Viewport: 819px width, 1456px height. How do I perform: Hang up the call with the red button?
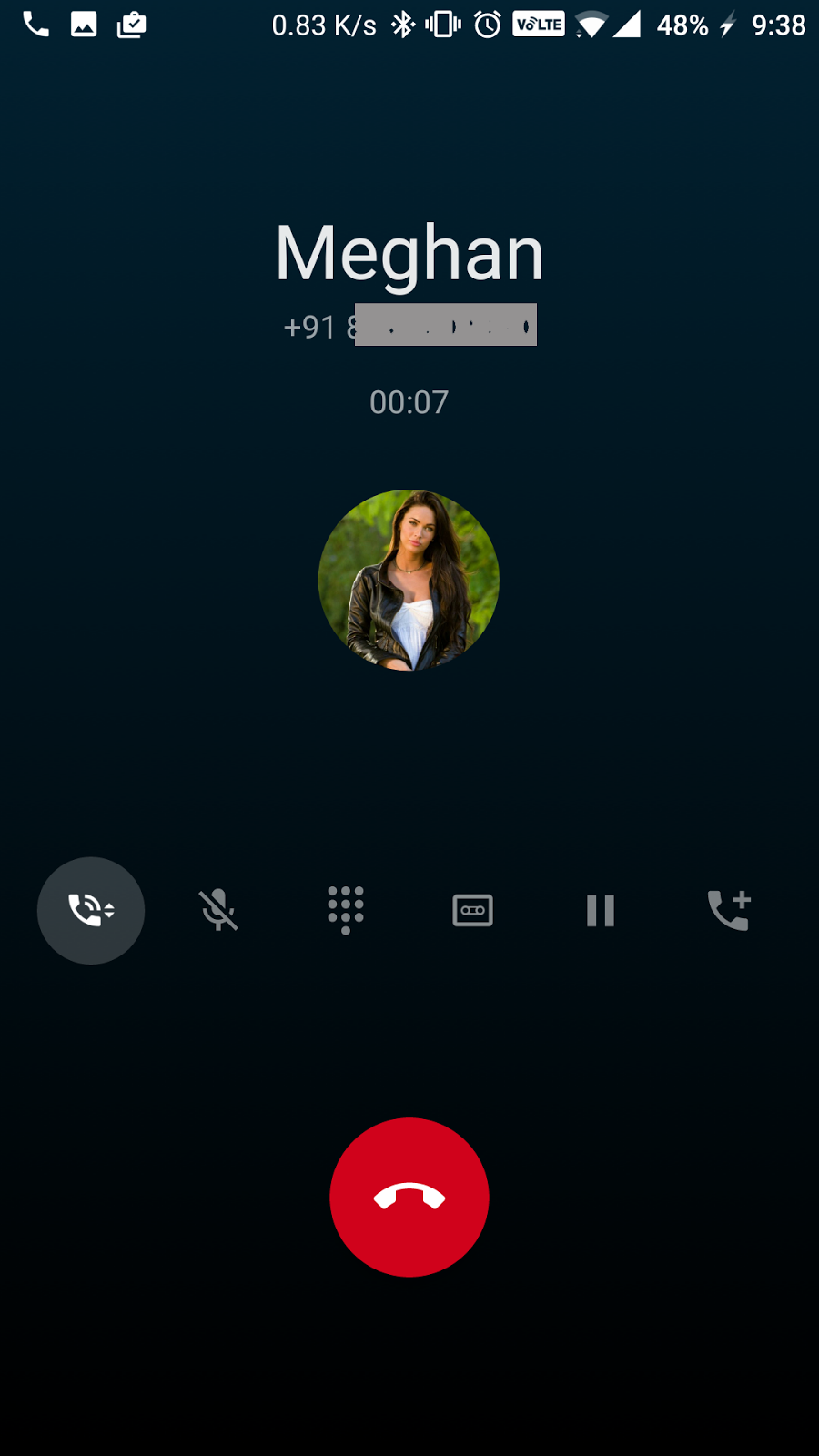click(409, 1196)
